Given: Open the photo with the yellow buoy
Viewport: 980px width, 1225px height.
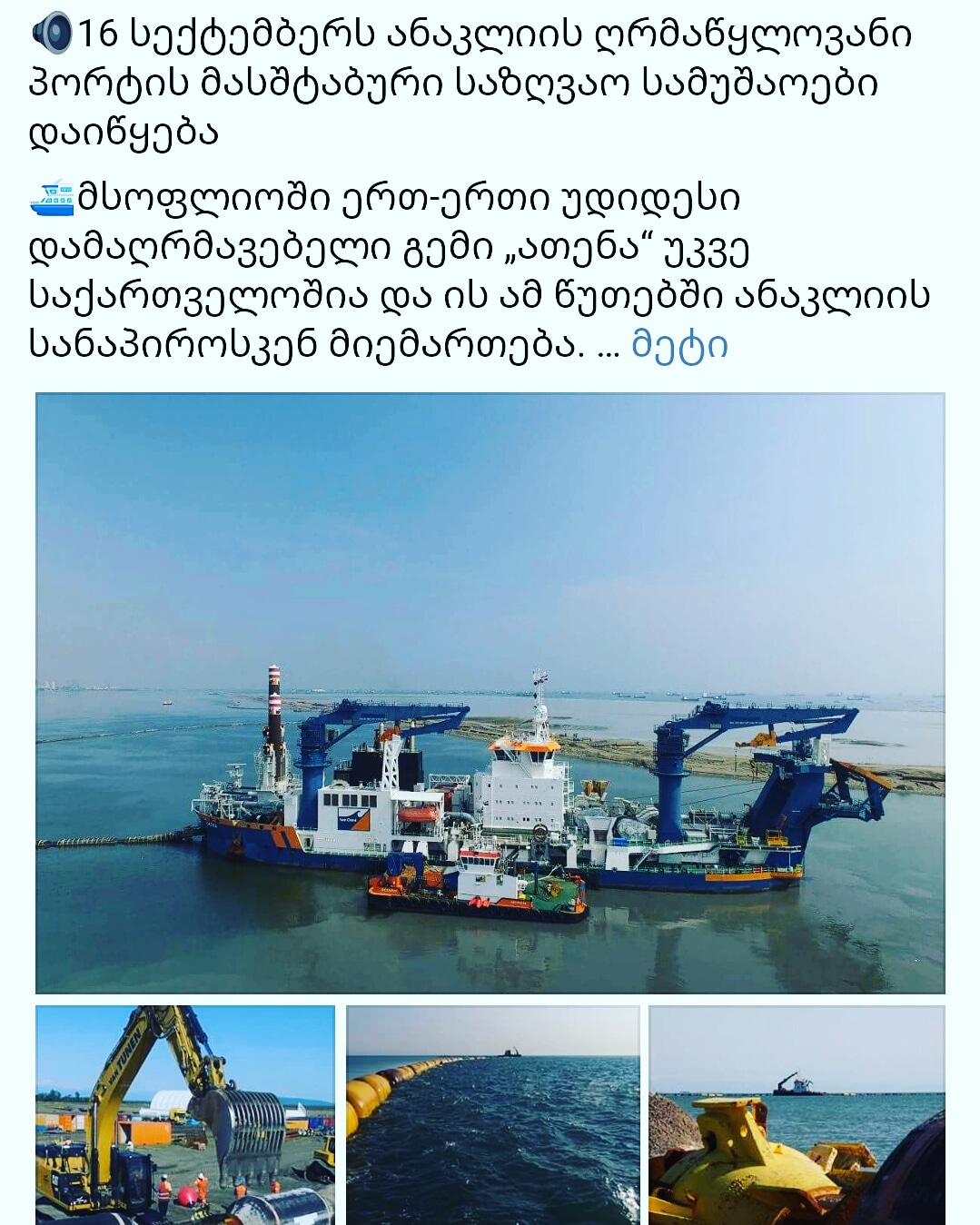Looking at the screenshot, I should [797, 1114].
